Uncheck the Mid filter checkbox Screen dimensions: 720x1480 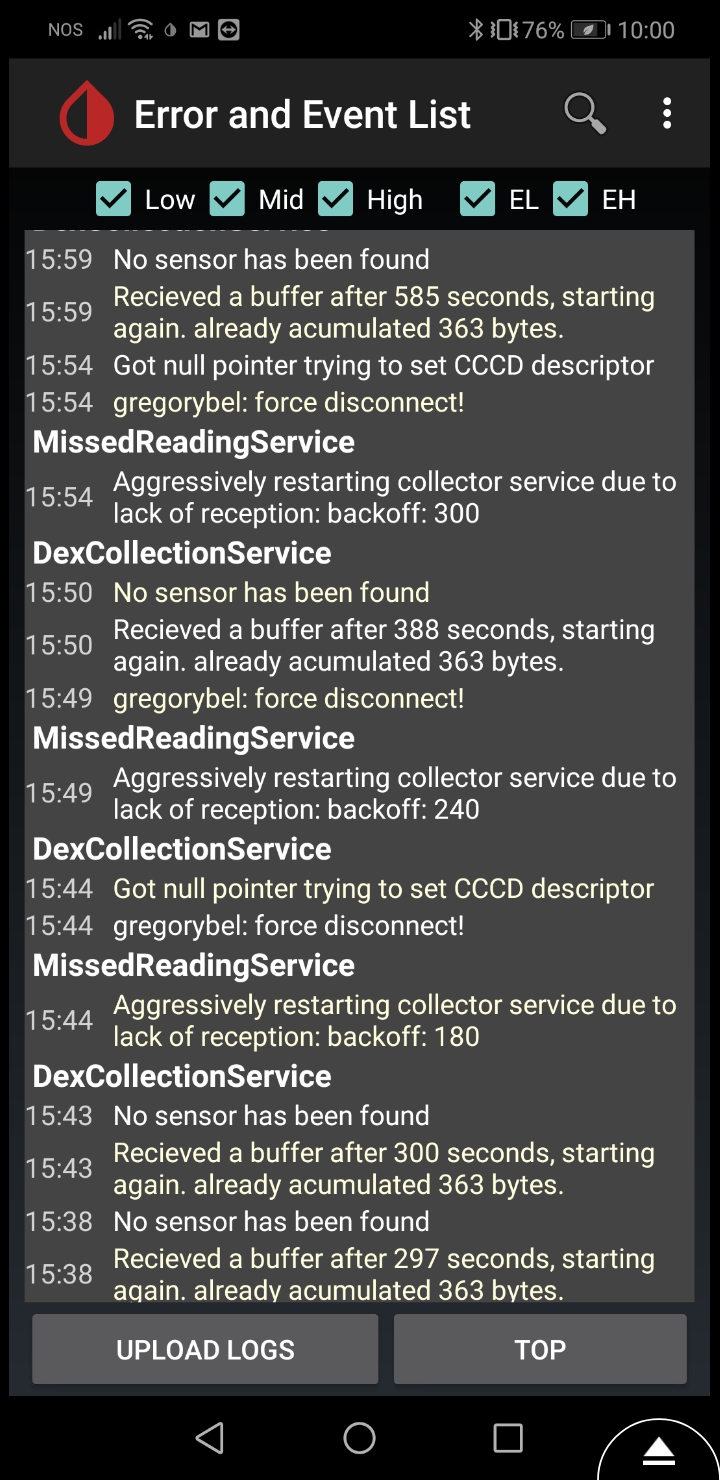pos(227,199)
